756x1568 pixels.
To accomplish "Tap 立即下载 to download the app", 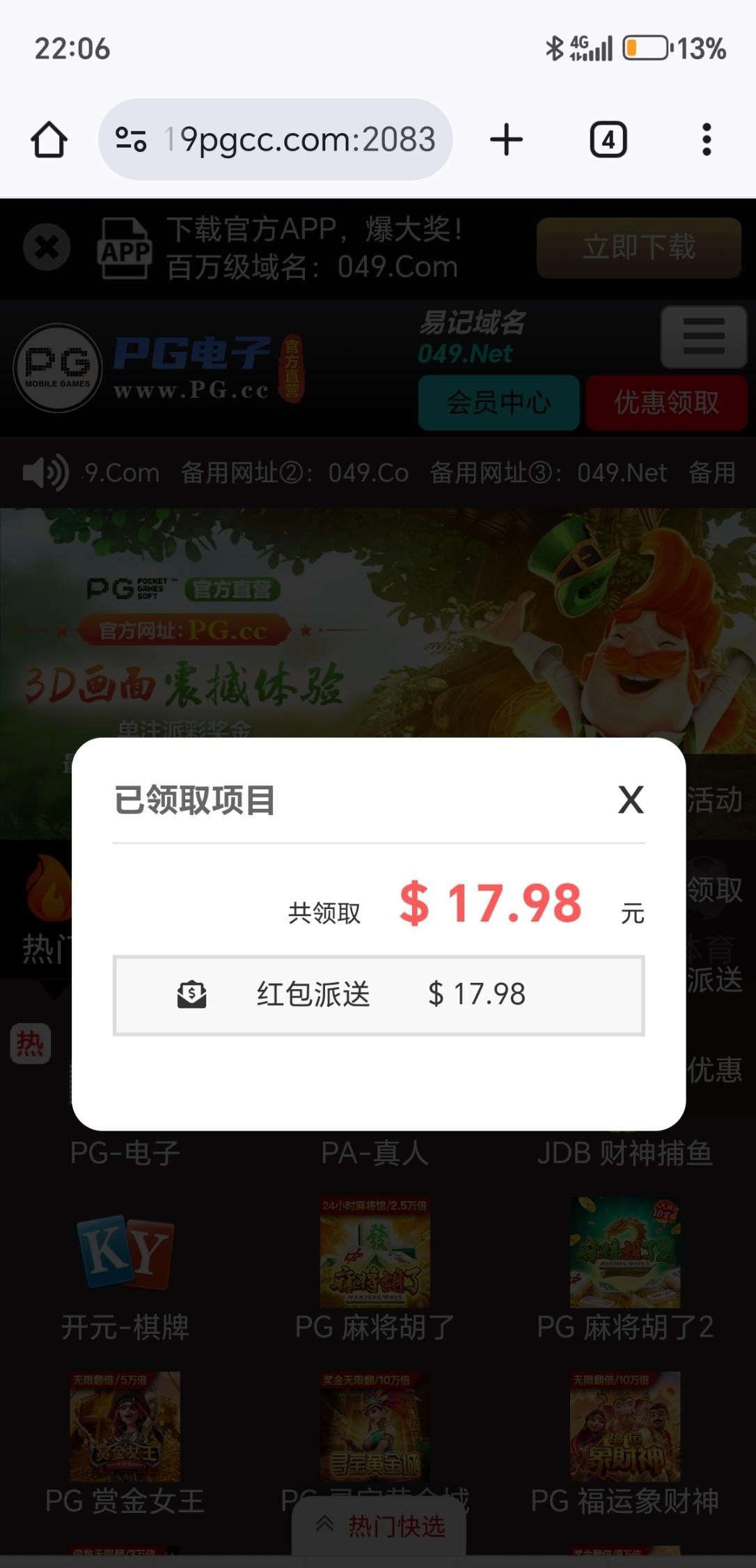I will [638, 247].
